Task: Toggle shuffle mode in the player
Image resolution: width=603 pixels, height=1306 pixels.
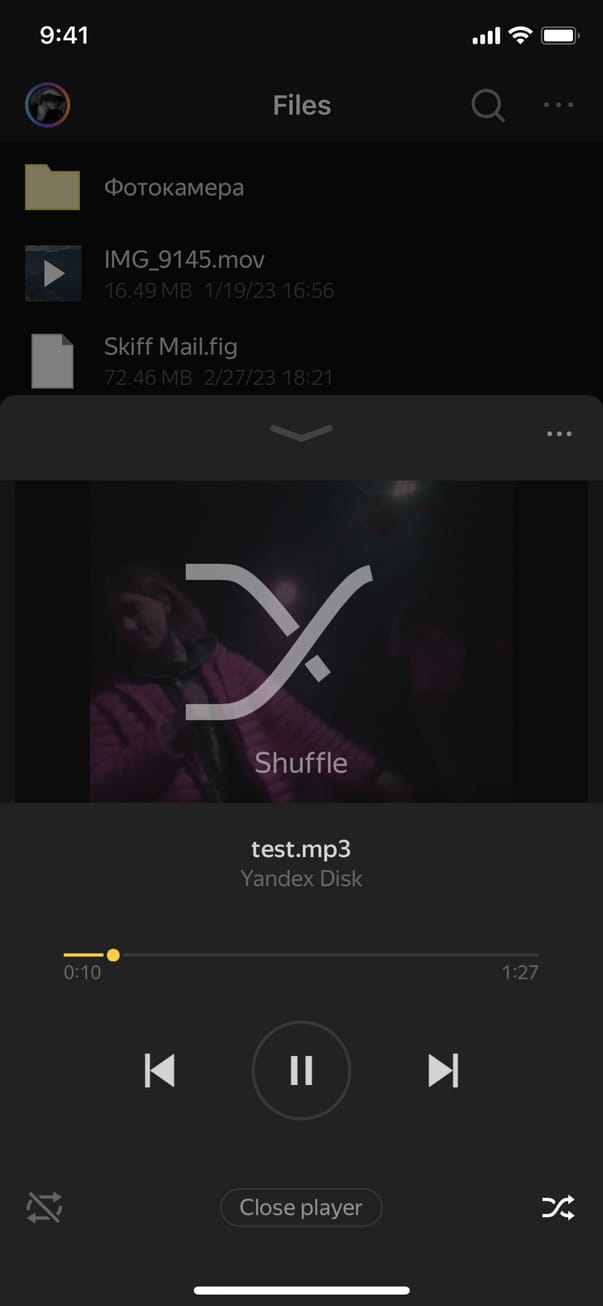Action: click(558, 1208)
